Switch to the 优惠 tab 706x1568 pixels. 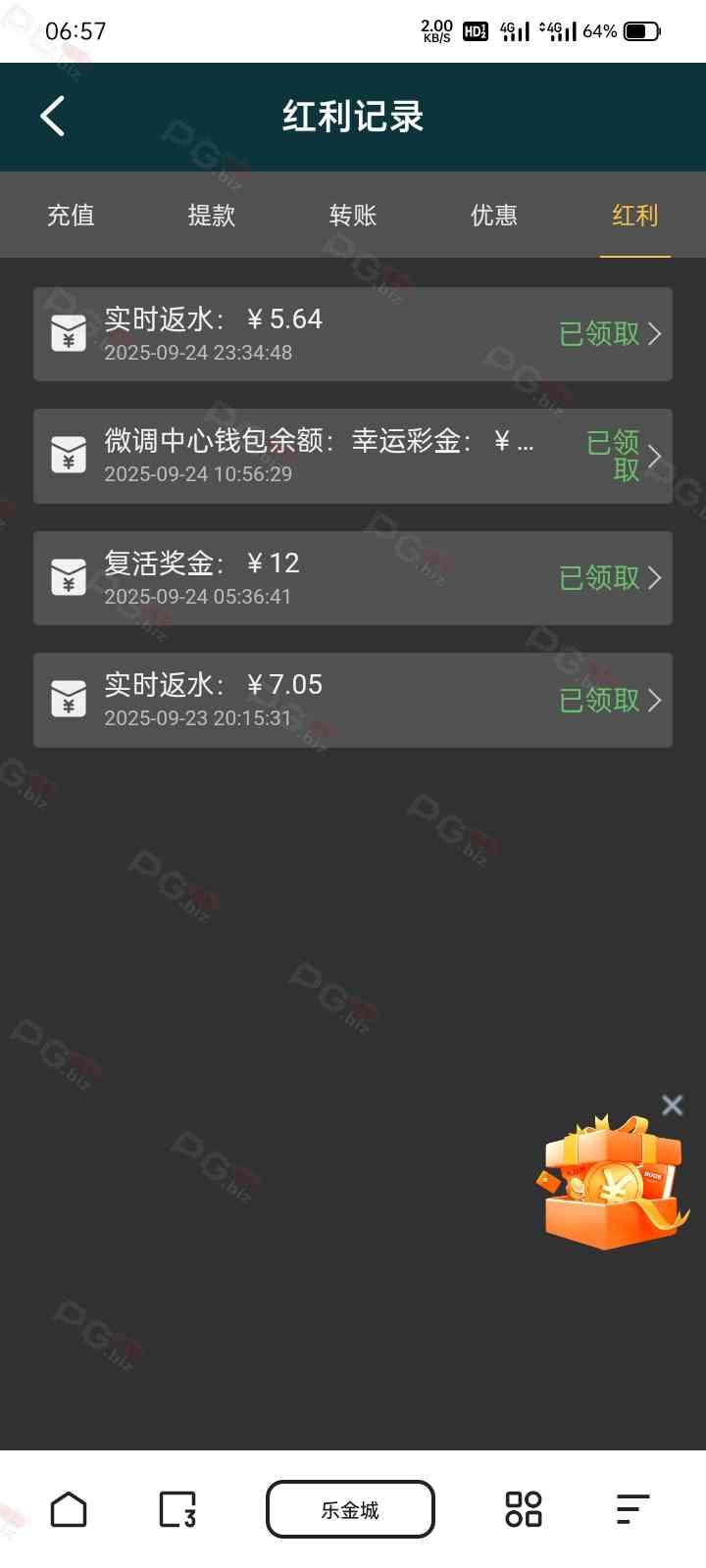(494, 216)
